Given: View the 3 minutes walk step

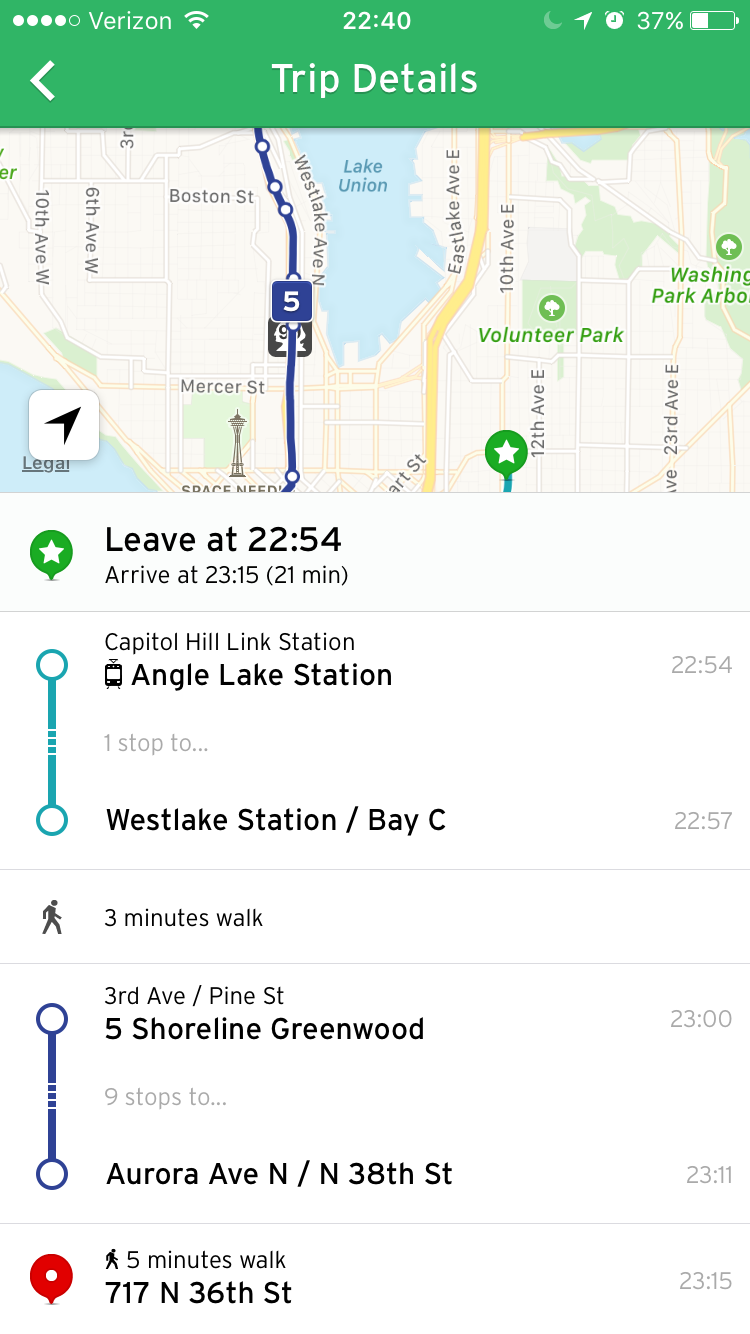Looking at the screenshot, I should (183, 918).
